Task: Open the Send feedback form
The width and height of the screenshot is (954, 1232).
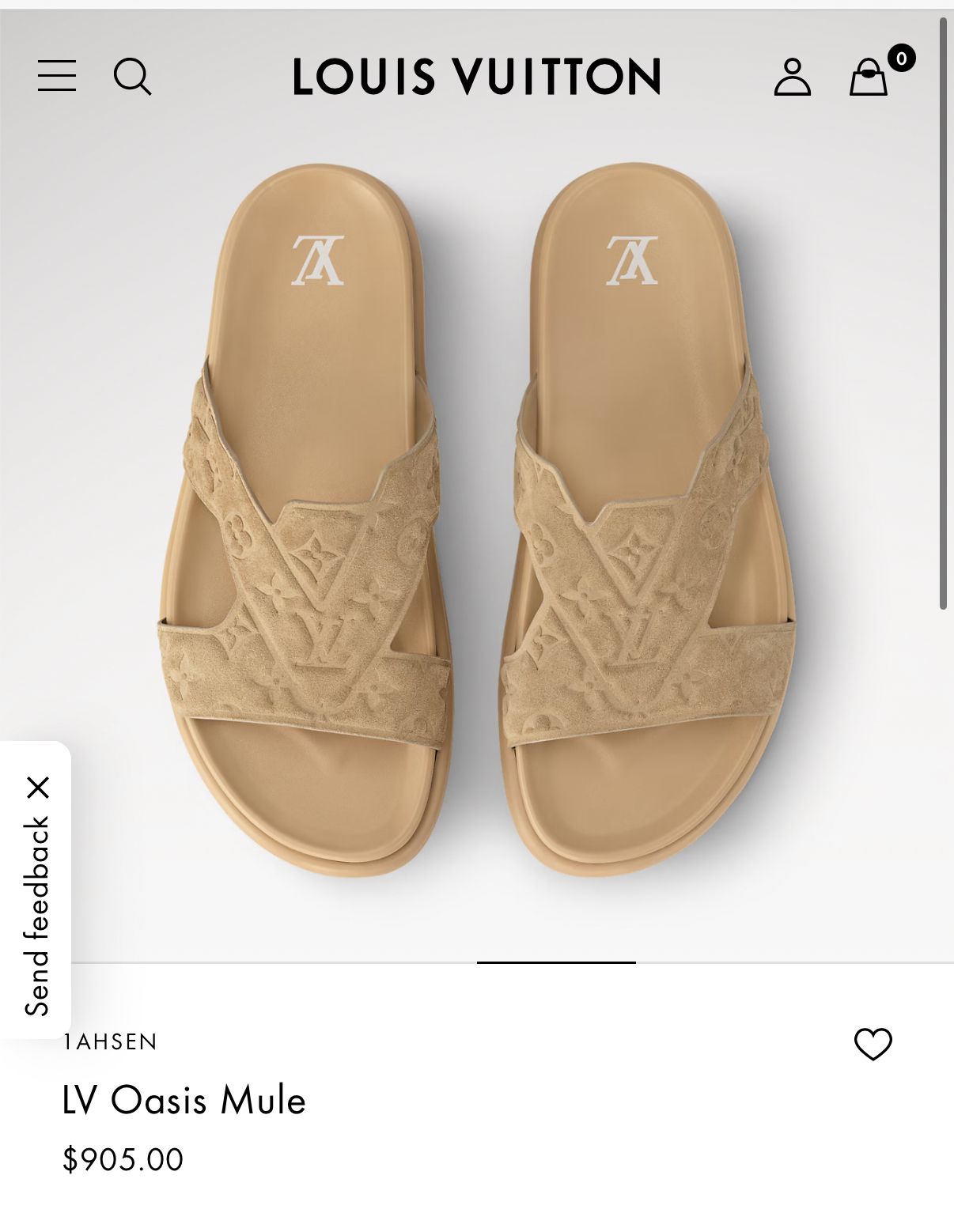Action: pyautogui.click(x=36, y=917)
